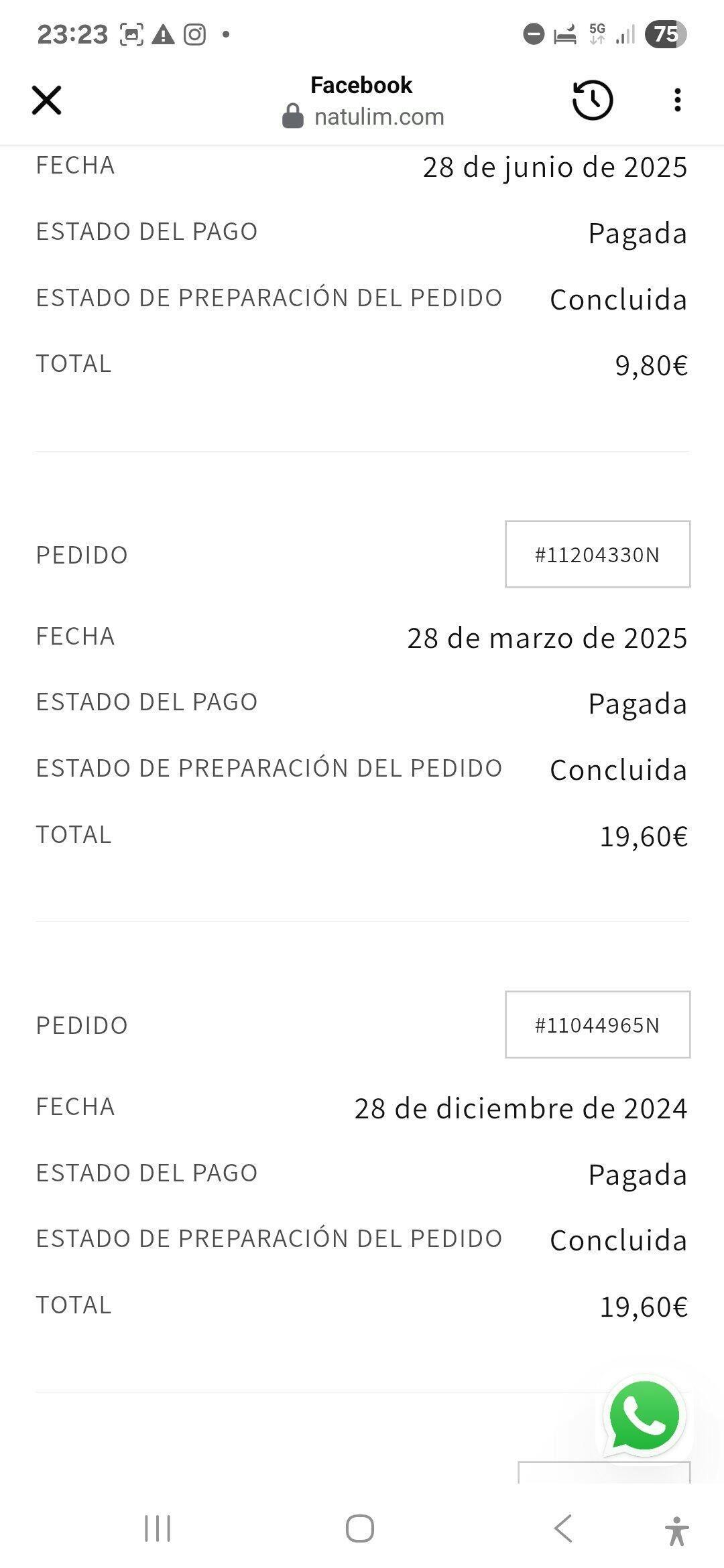The width and height of the screenshot is (724, 1568).
Task: Open the accessibility shortcut
Action: tap(677, 1530)
